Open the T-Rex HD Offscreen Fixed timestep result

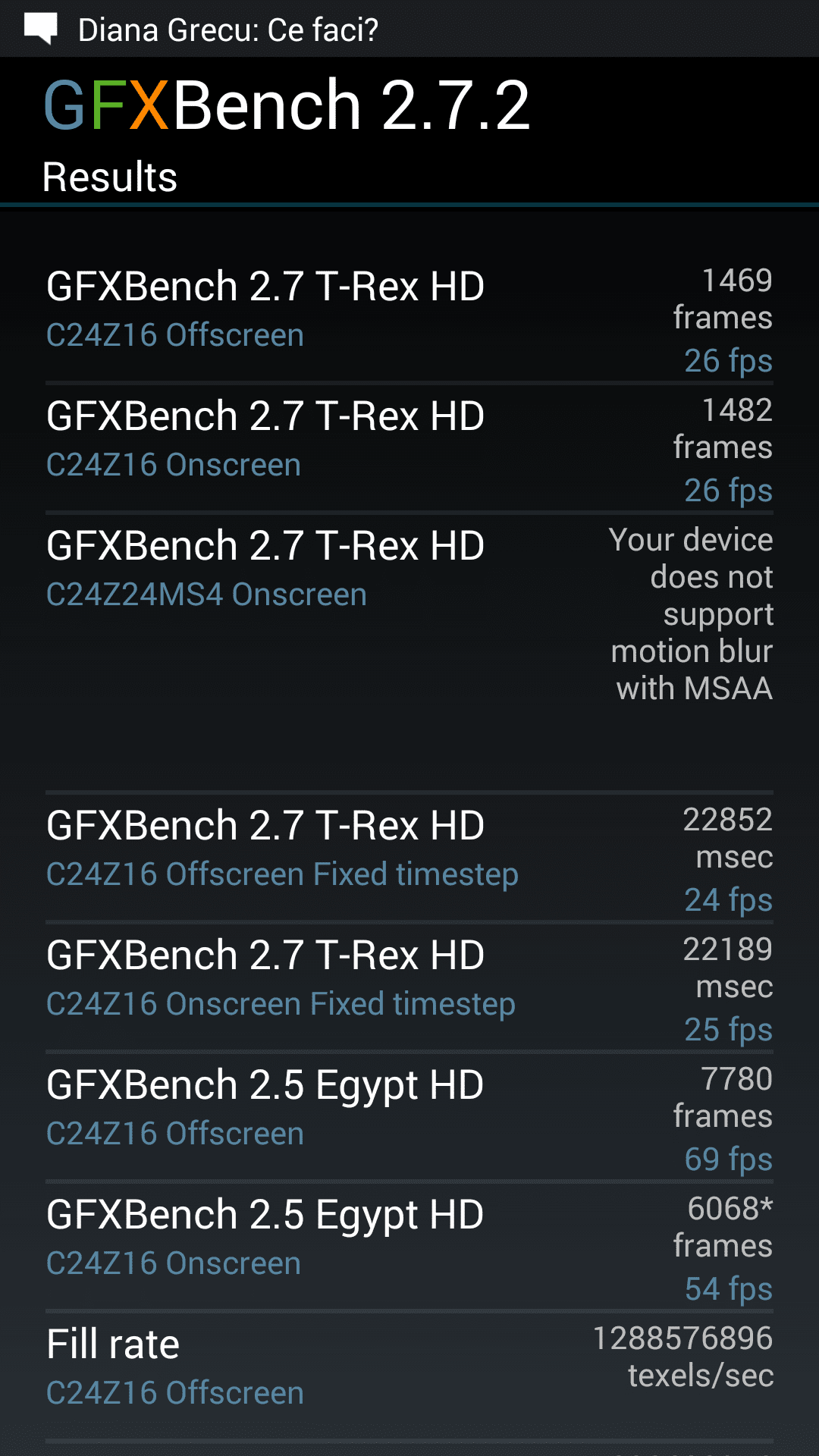(409, 858)
